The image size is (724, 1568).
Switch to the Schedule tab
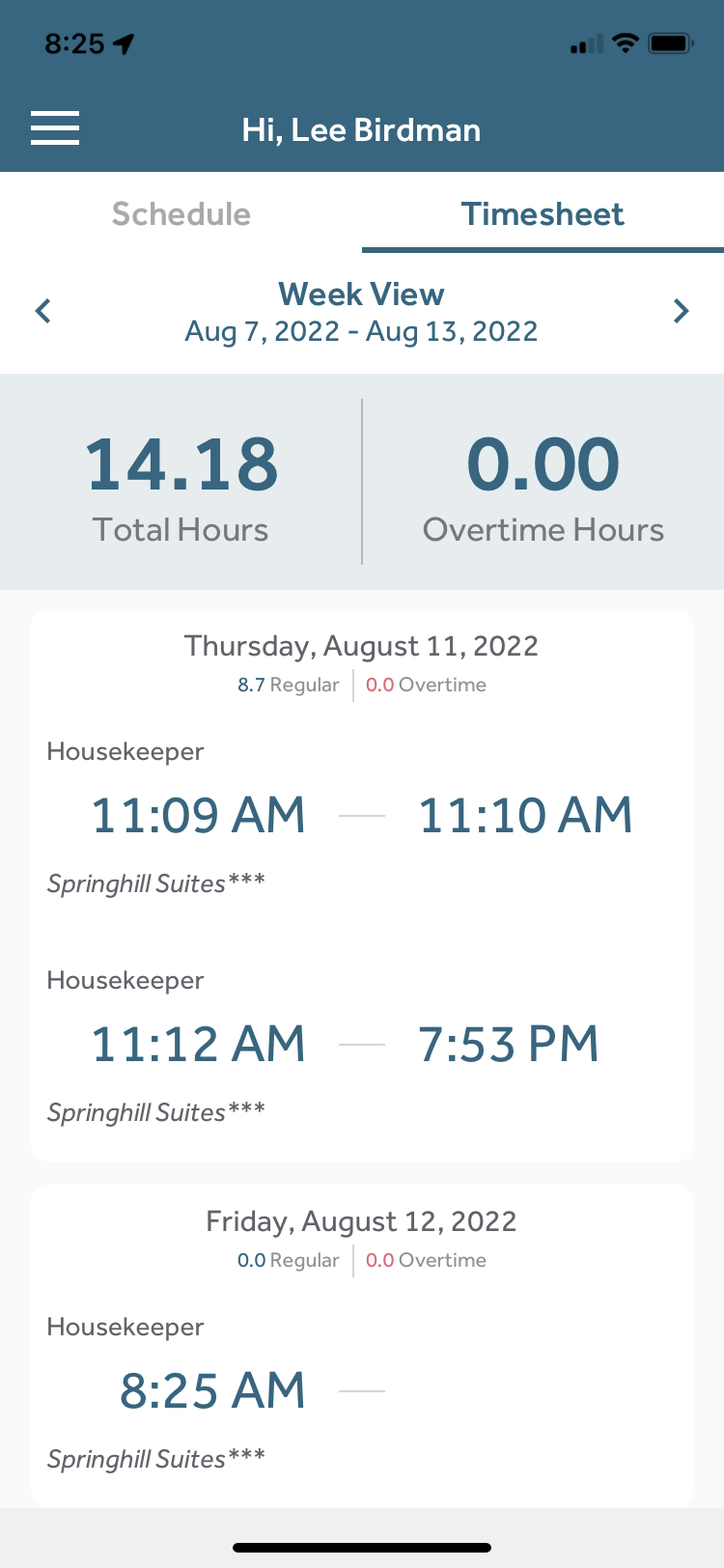tap(181, 213)
